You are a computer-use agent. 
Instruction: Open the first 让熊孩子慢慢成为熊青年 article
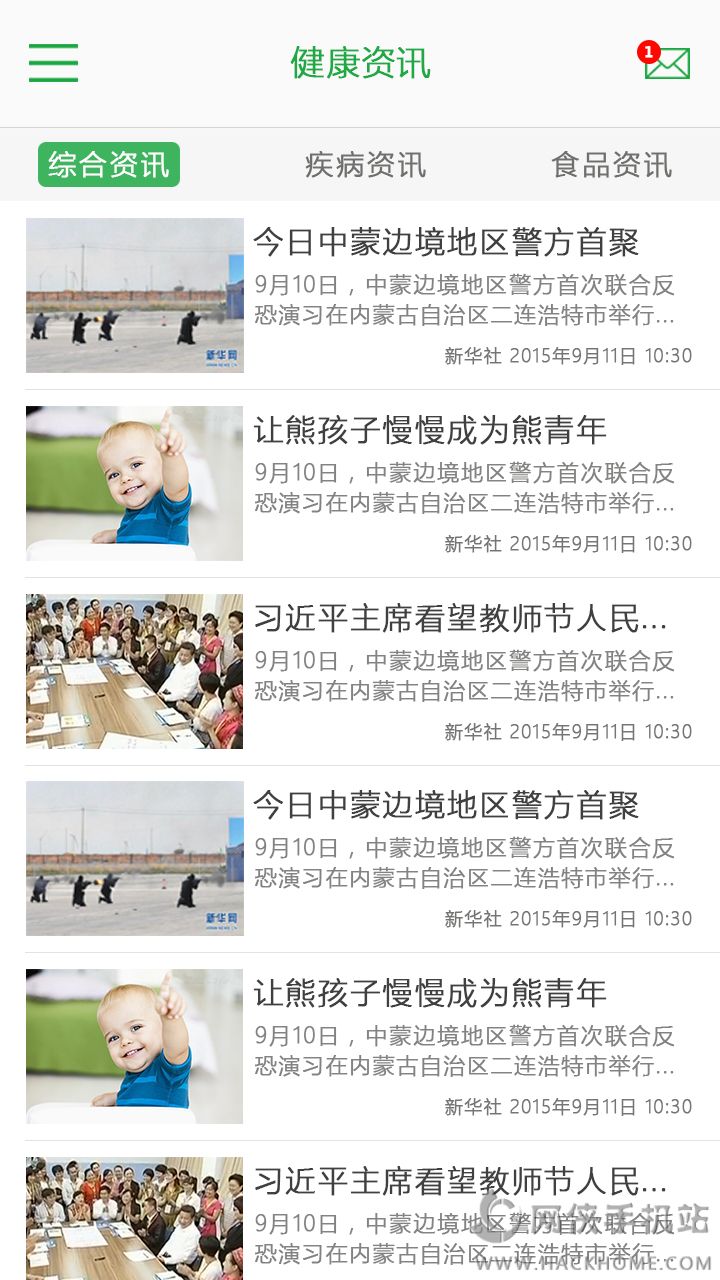360,484
